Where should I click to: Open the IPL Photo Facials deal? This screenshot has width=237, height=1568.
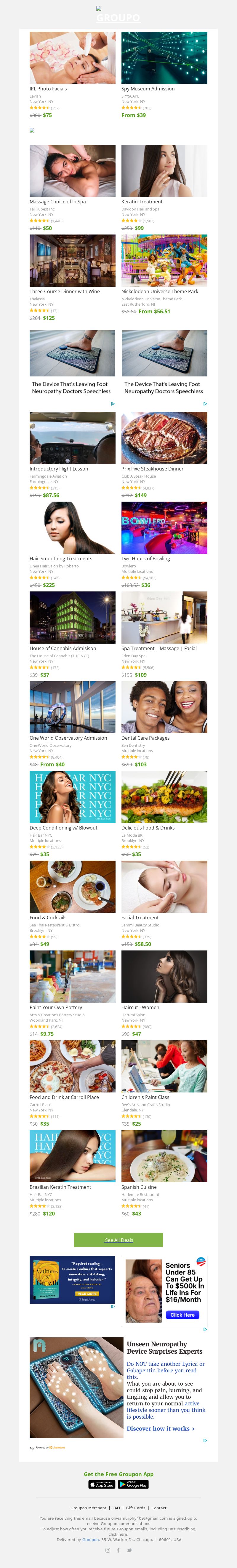coord(72,58)
